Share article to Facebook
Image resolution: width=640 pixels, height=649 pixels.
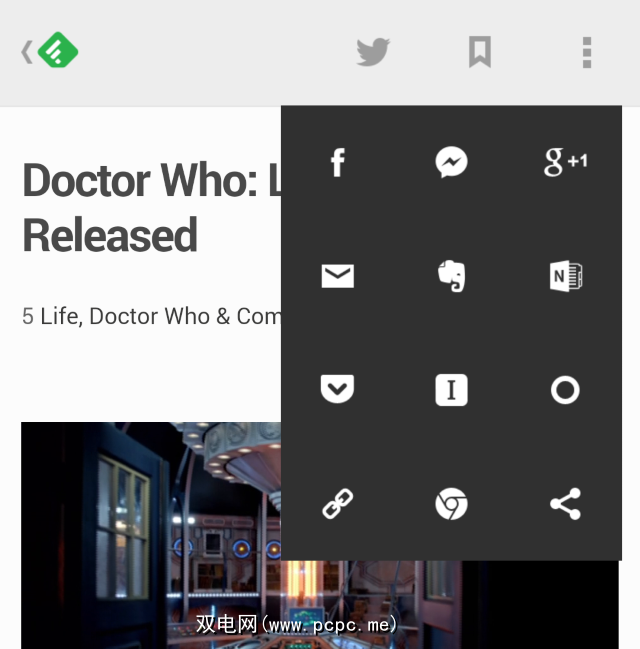(338, 162)
